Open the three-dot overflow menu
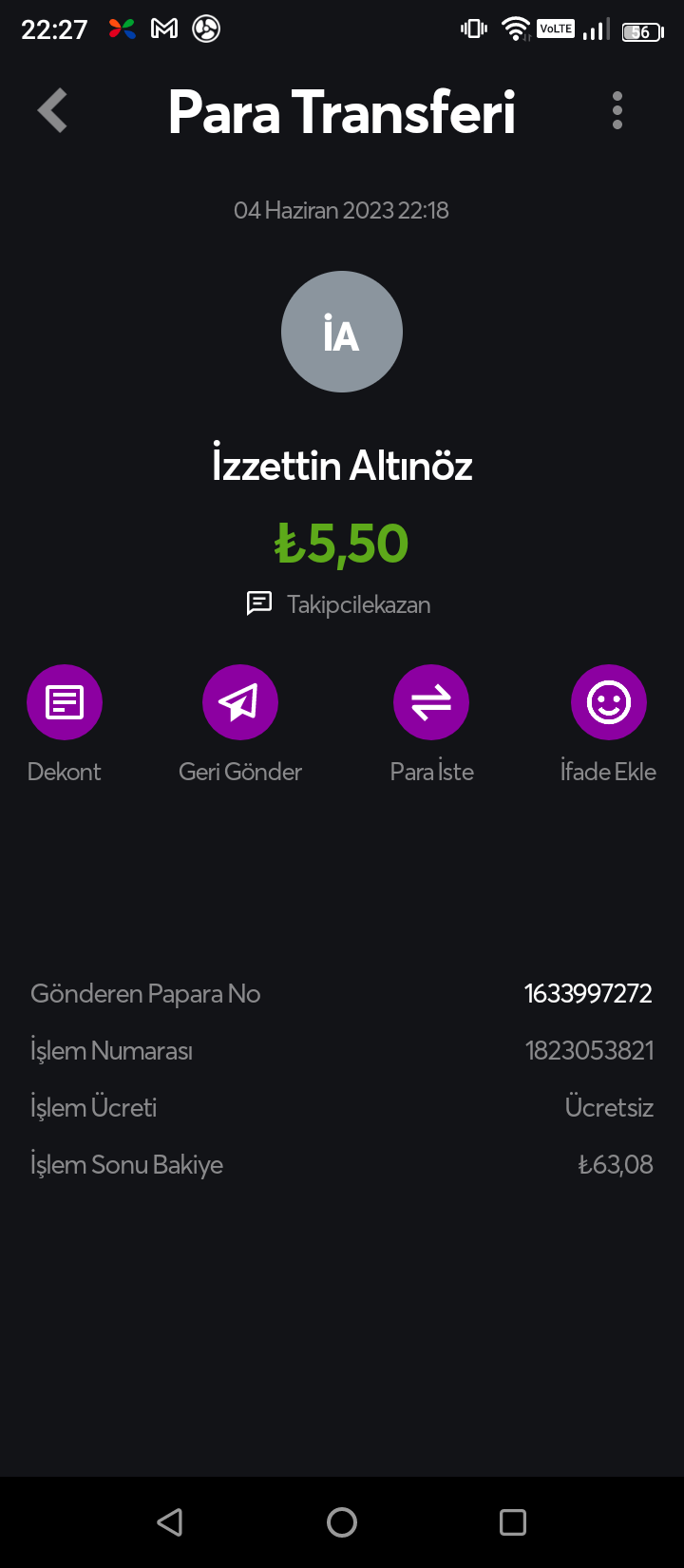684x1568 pixels. click(617, 110)
